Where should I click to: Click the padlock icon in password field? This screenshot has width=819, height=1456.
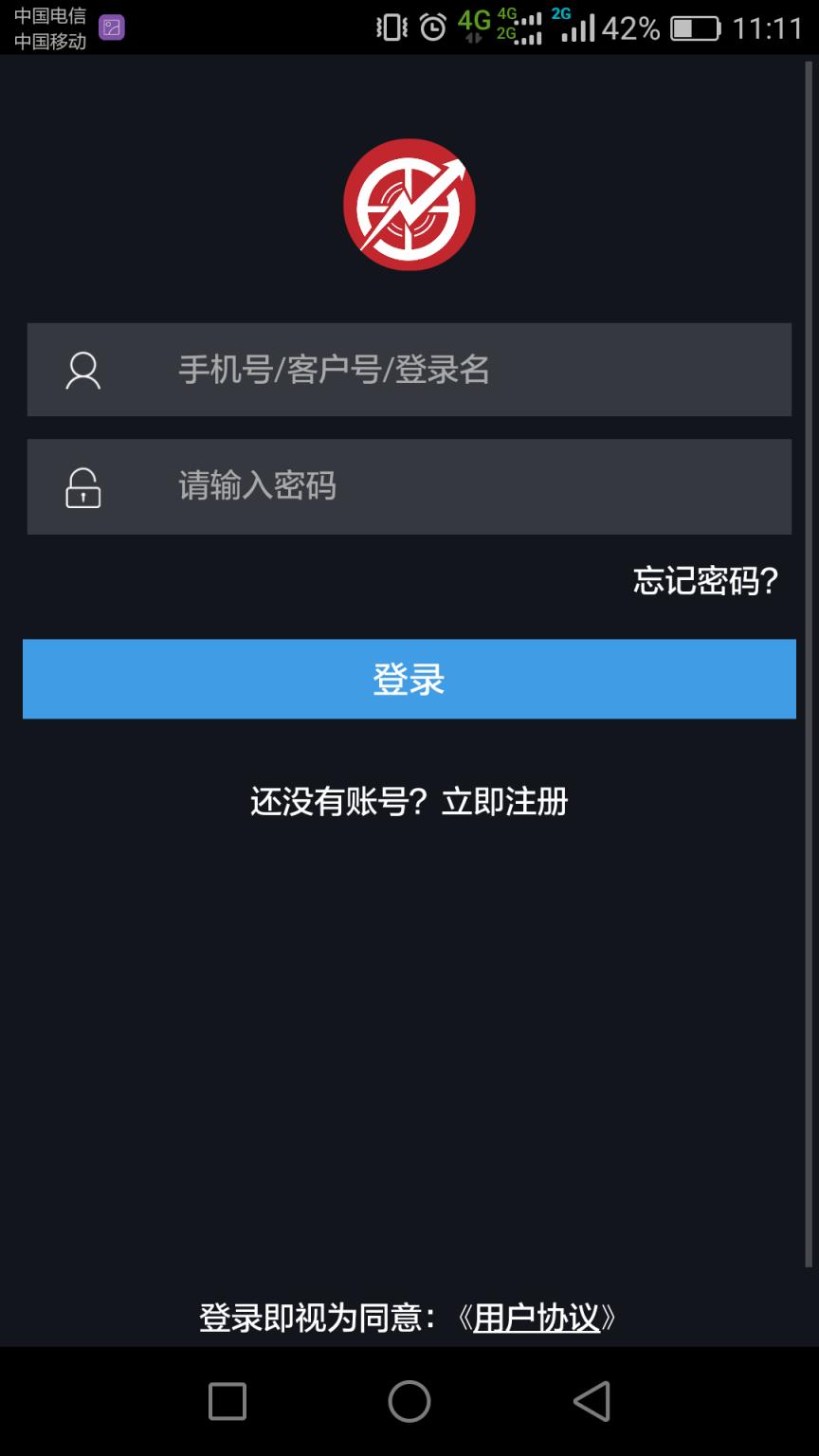83,487
